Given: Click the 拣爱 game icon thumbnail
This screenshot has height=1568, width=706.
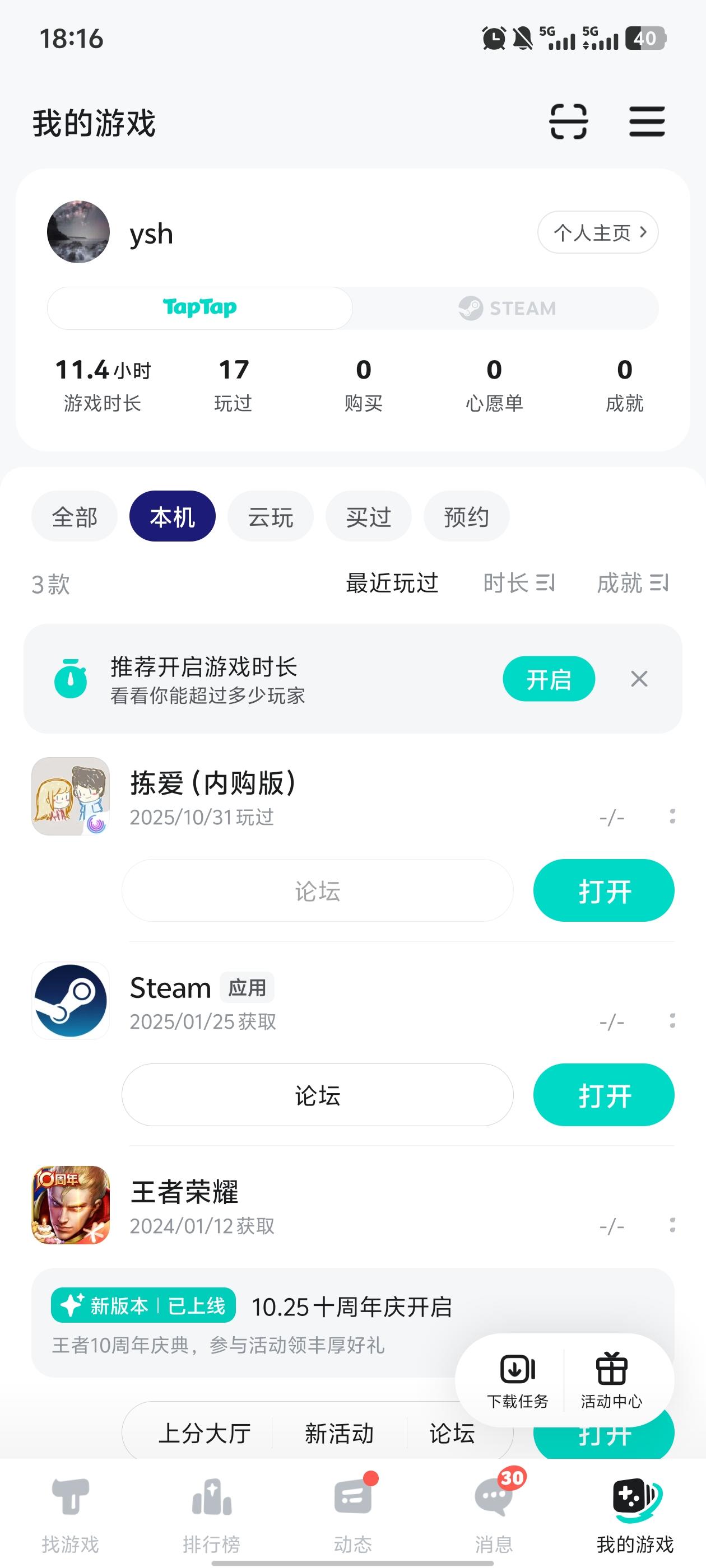Looking at the screenshot, I should (x=71, y=796).
